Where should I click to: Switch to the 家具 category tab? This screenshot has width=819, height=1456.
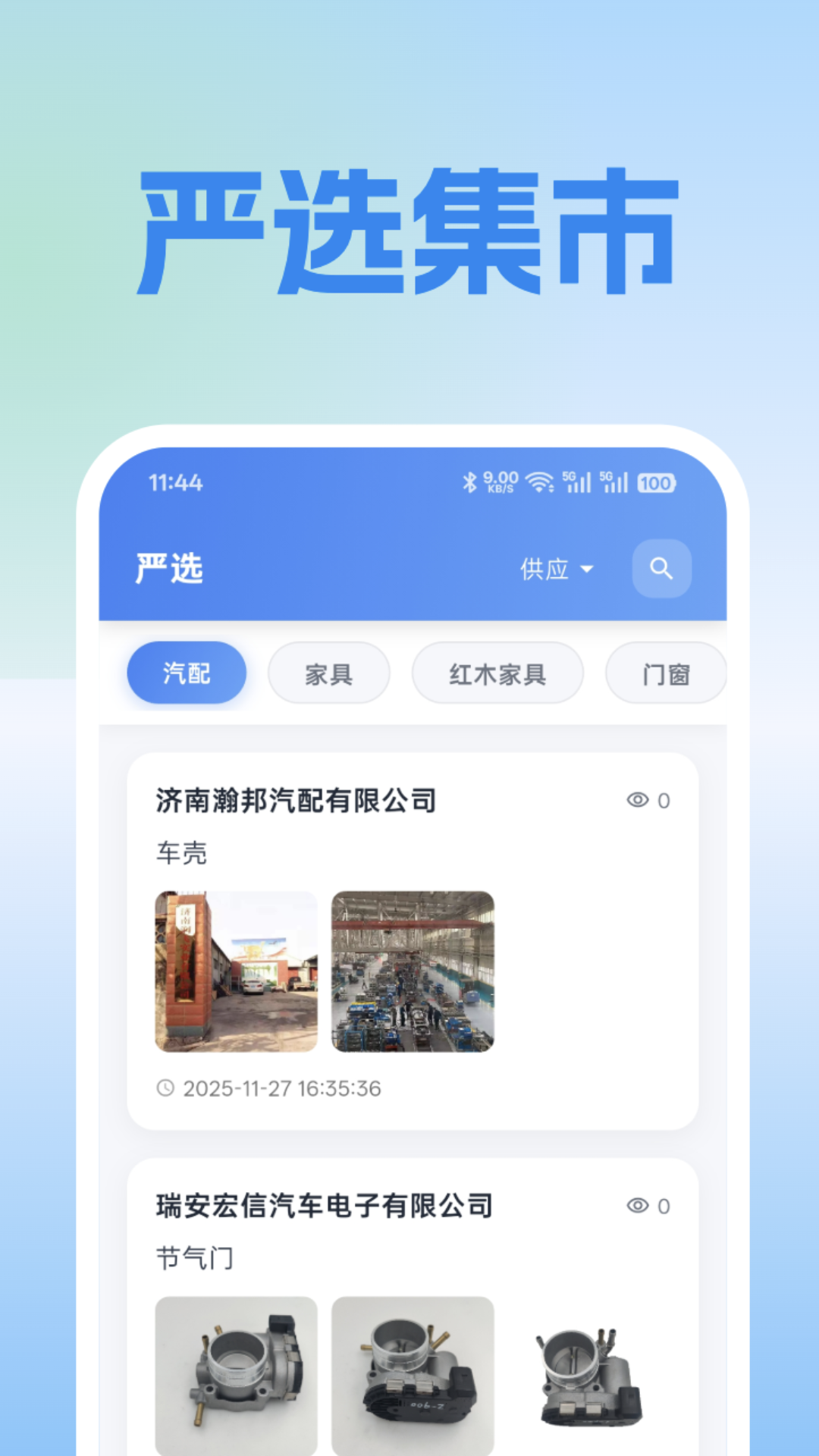pos(329,672)
